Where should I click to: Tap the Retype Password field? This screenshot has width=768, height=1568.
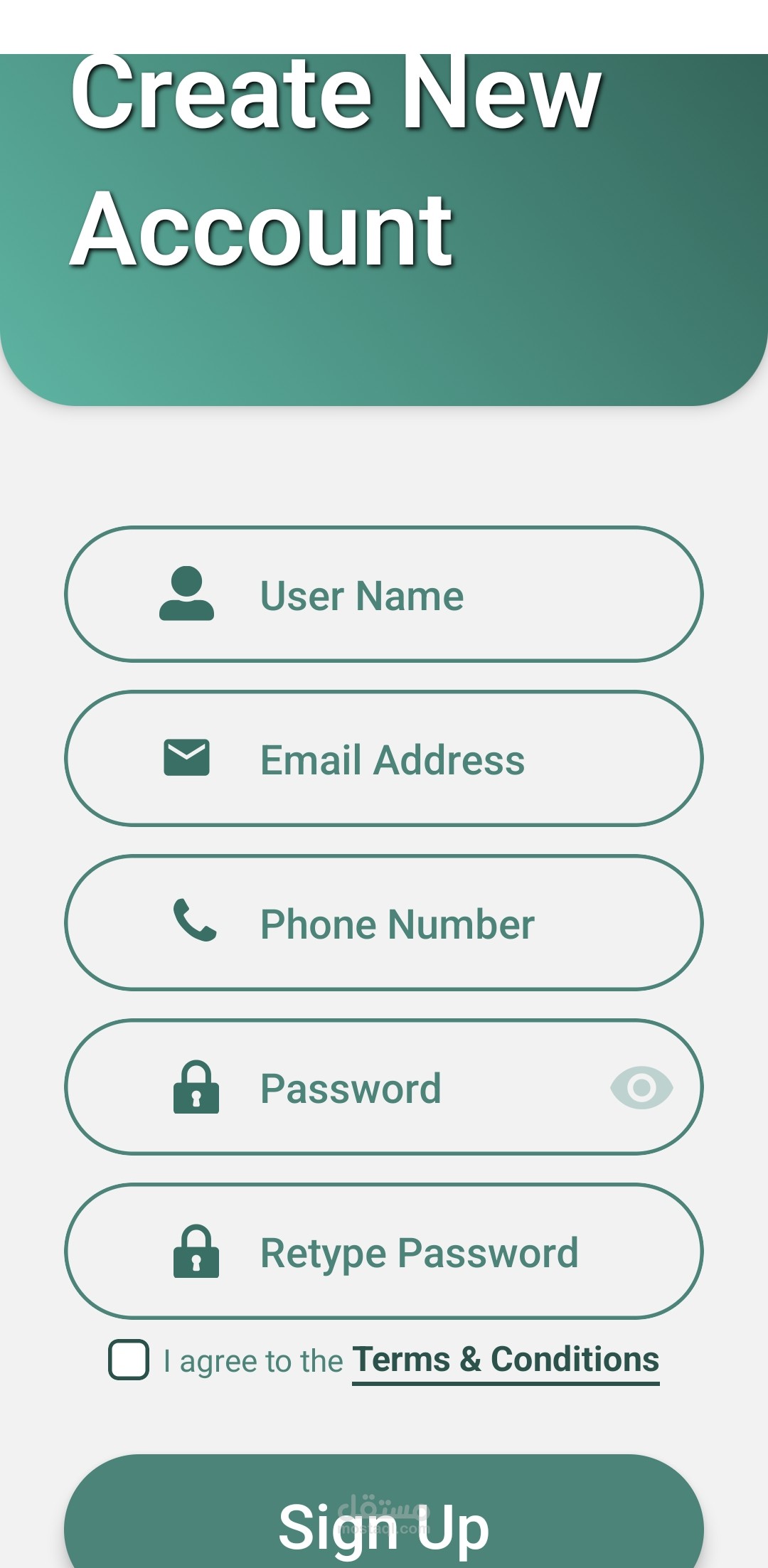click(x=384, y=1252)
